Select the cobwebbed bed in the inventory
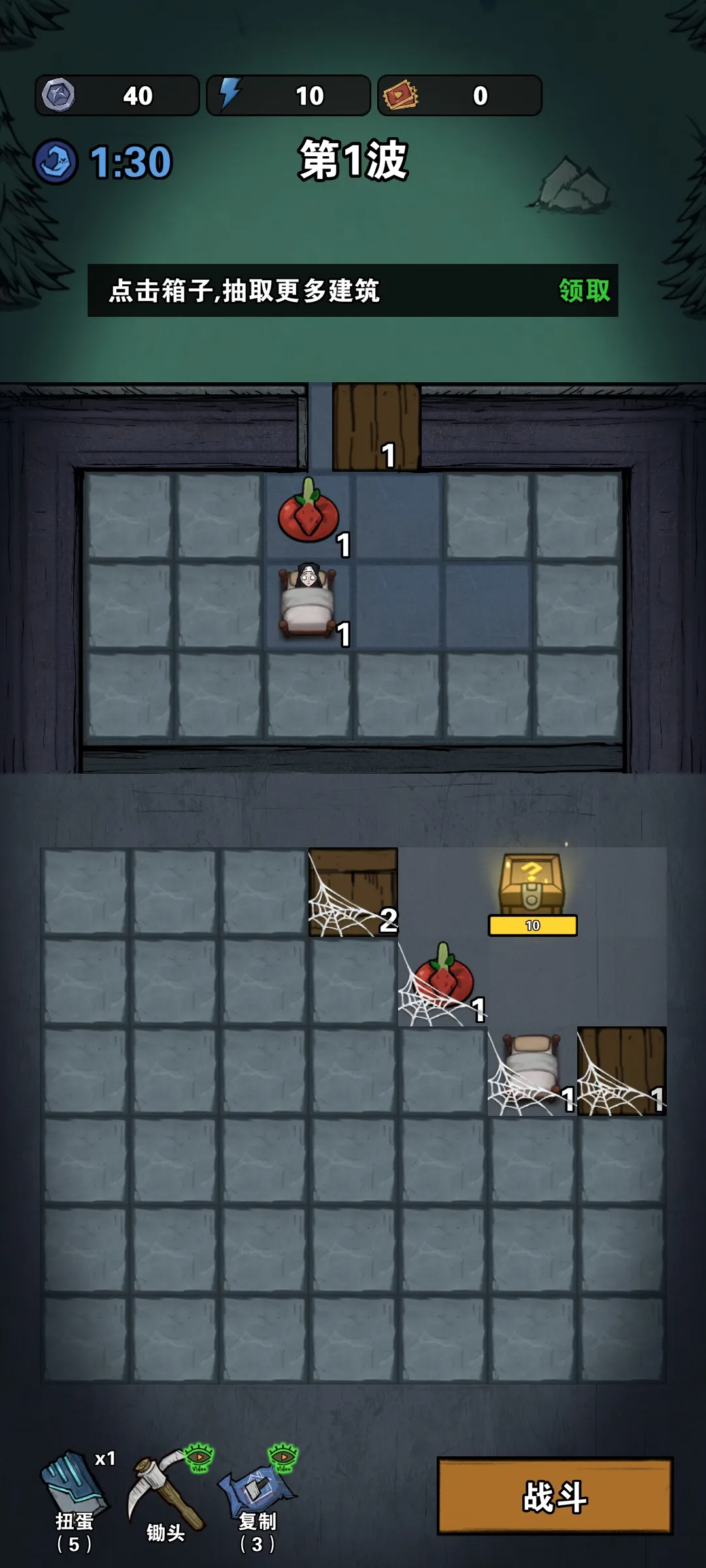The height and width of the screenshot is (1568, 706). pyautogui.click(x=531, y=1071)
